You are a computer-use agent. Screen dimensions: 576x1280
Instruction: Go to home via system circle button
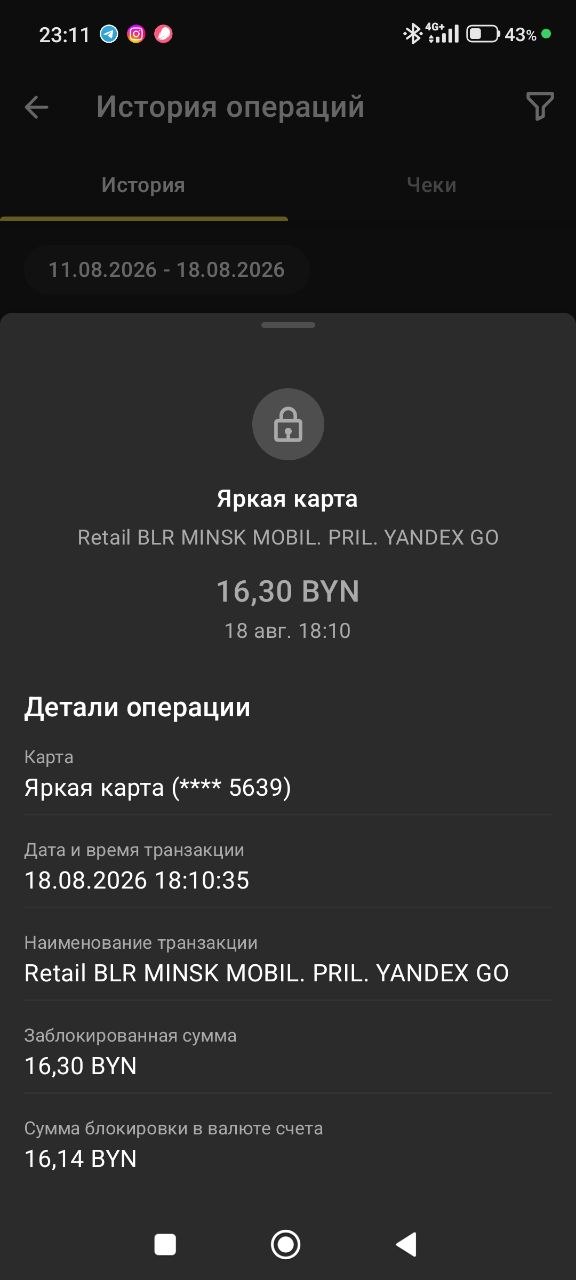[286, 1244]
